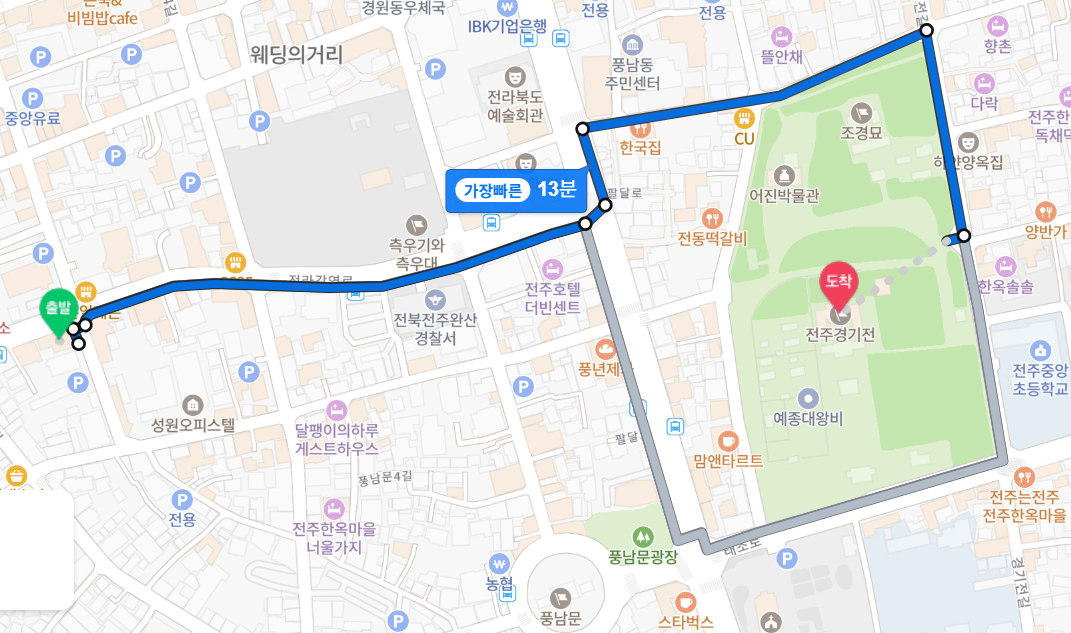Open the 스타벅스 cafe marker
This screenshot has width=1071, height=633.
tap(685, 601)
